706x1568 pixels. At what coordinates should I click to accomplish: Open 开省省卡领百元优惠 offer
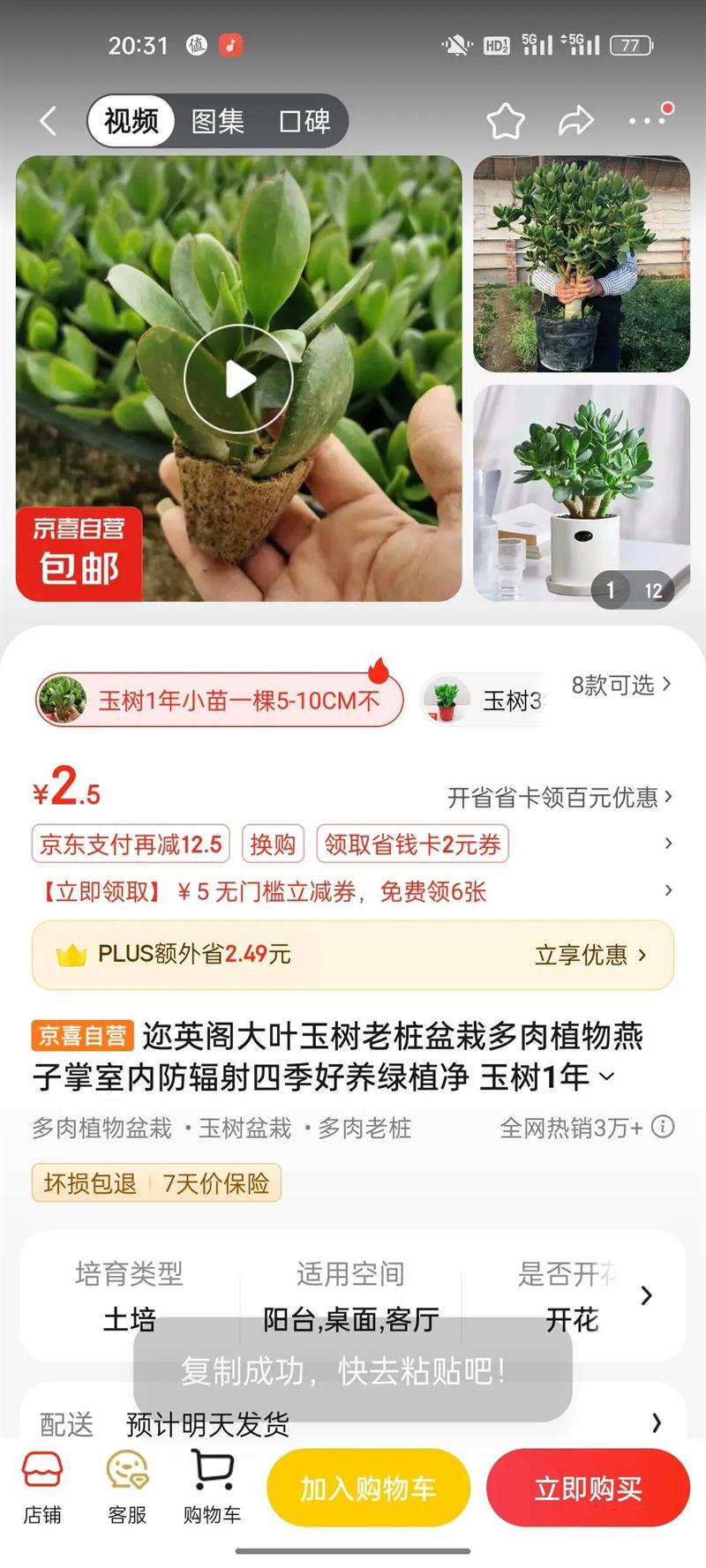tap(560, 798)
